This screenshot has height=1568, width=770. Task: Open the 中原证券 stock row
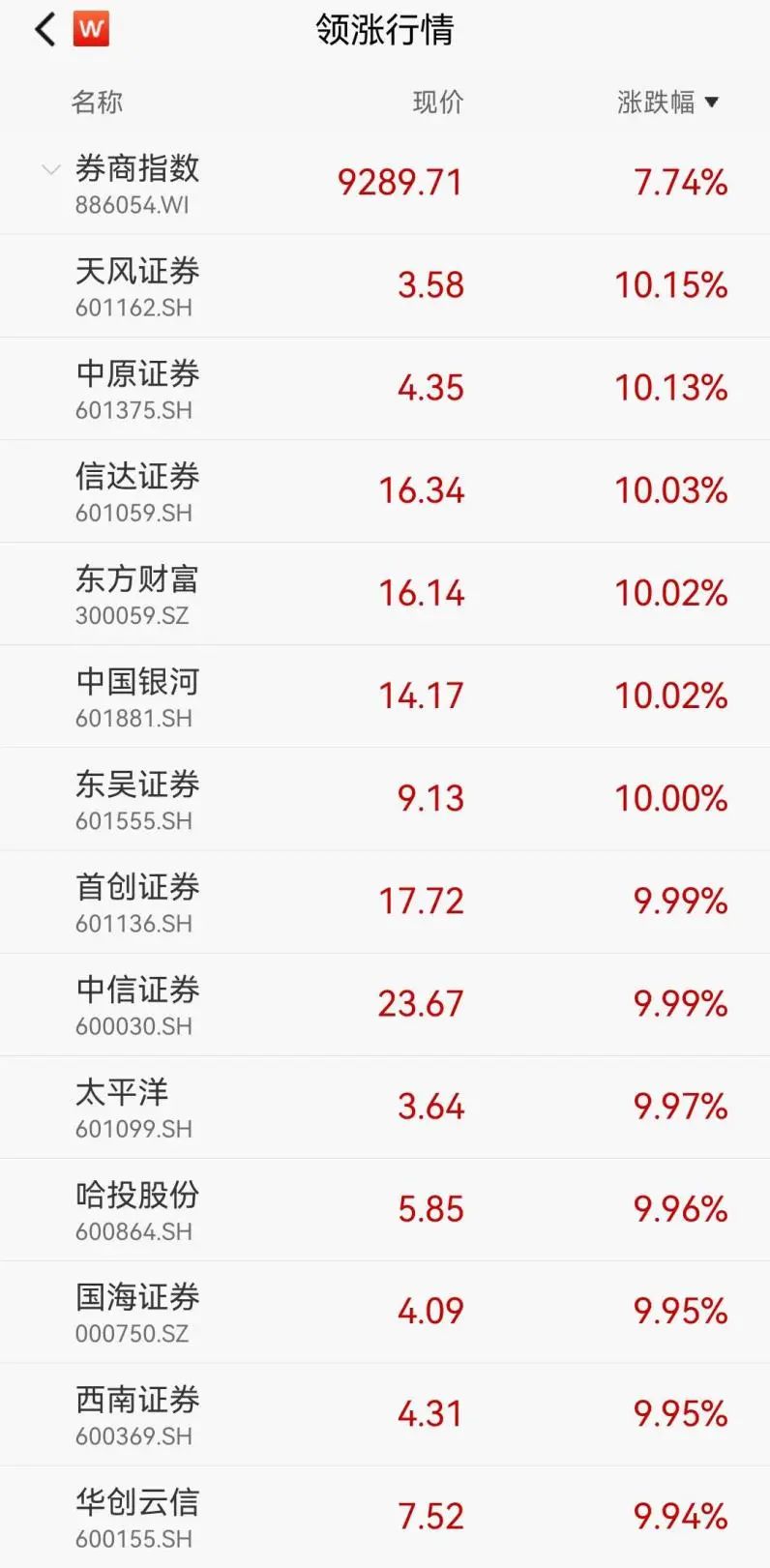coord(385,388)
